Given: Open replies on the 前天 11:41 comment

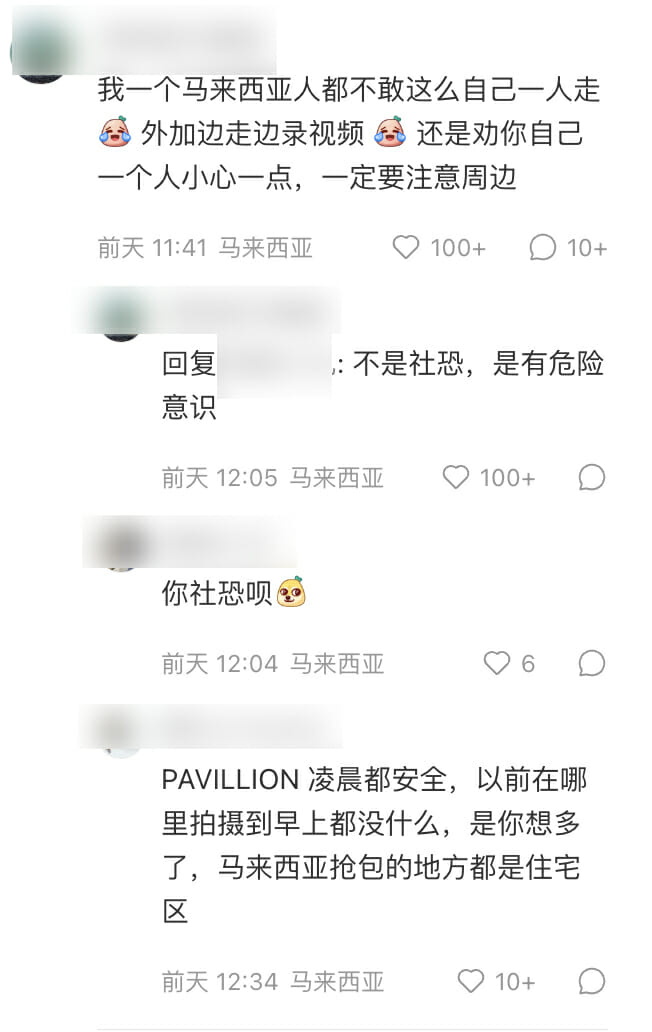Looking at the screenshot, I should tap(543, 247).
